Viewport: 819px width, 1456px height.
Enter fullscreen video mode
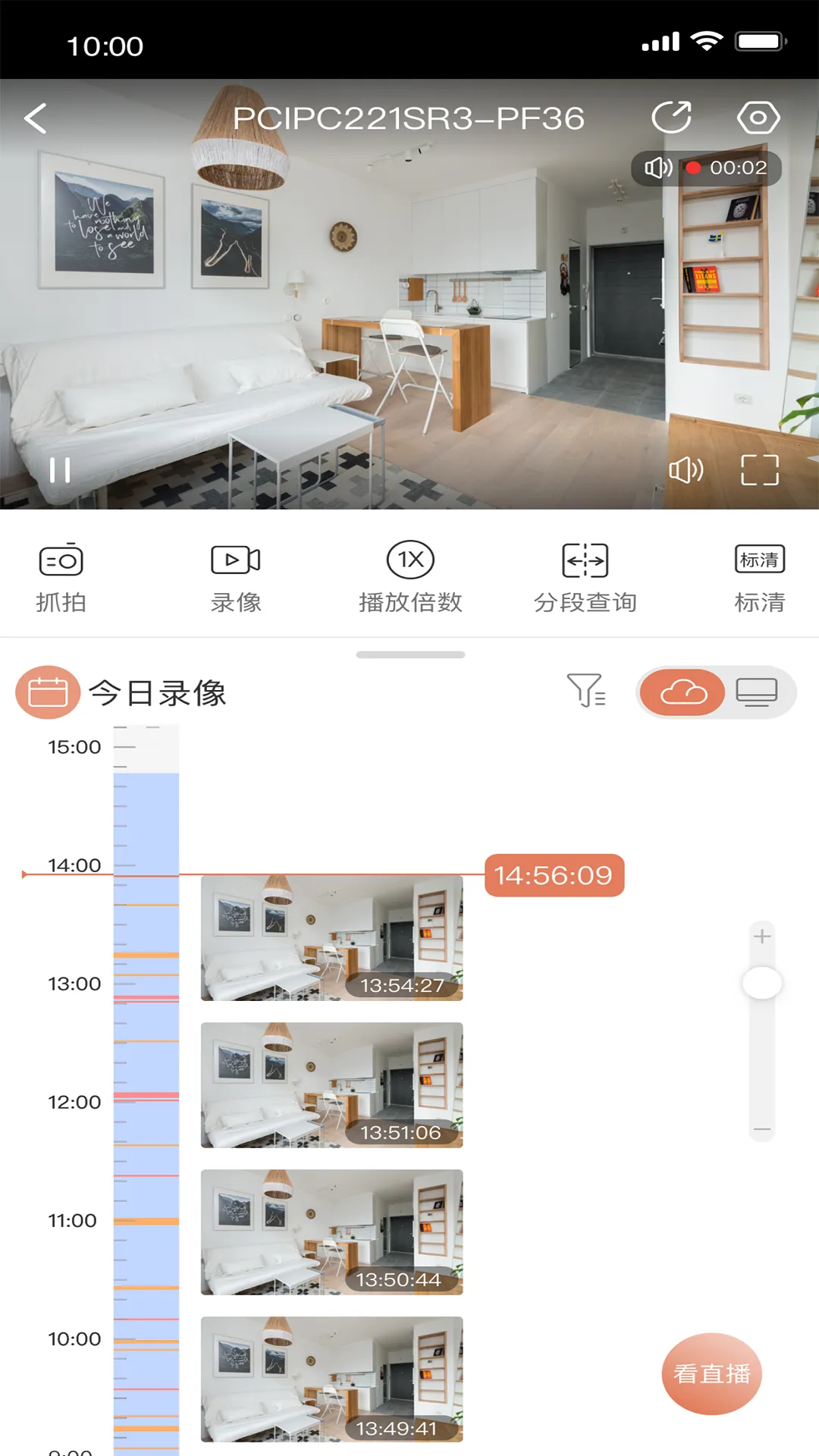[760, 470]
